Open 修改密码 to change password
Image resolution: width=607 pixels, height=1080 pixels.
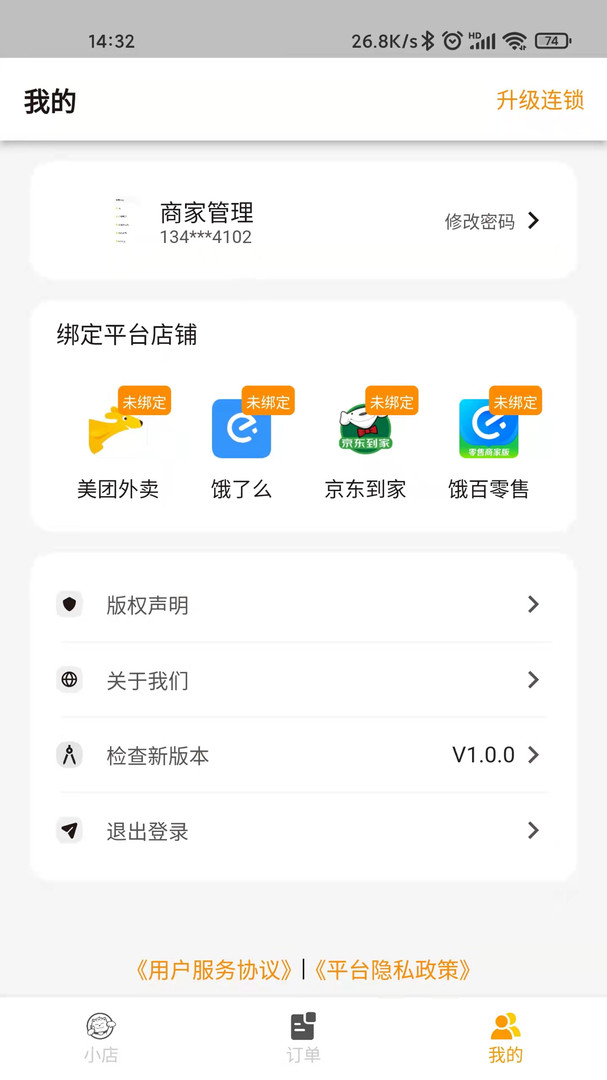pos(491,221)
